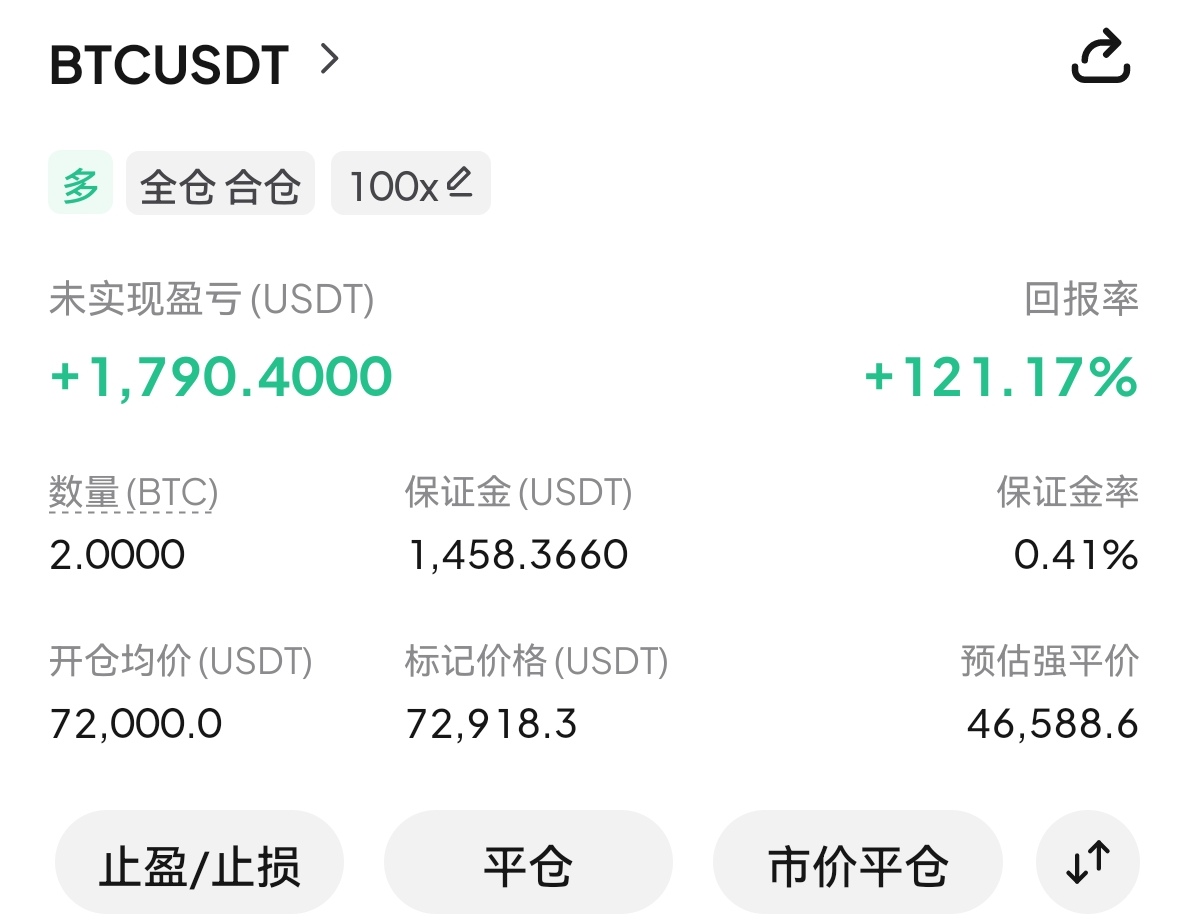Viewport: 1188px width, 920px height.
Task: Open the 止盈/止损 settings
Action: (199, 864)
